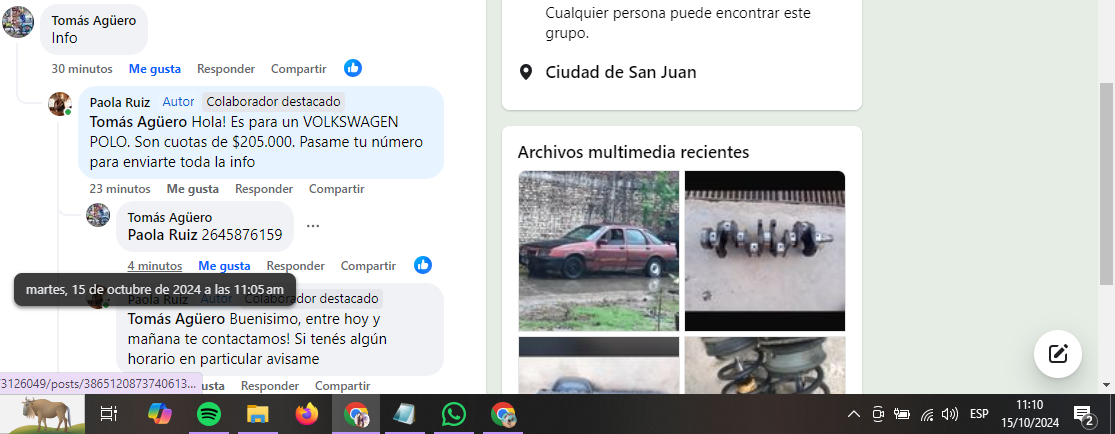Screen dimensions: 1115x434
Task: Open WhatsApp from the taskbar
Action: coord(454,413)
